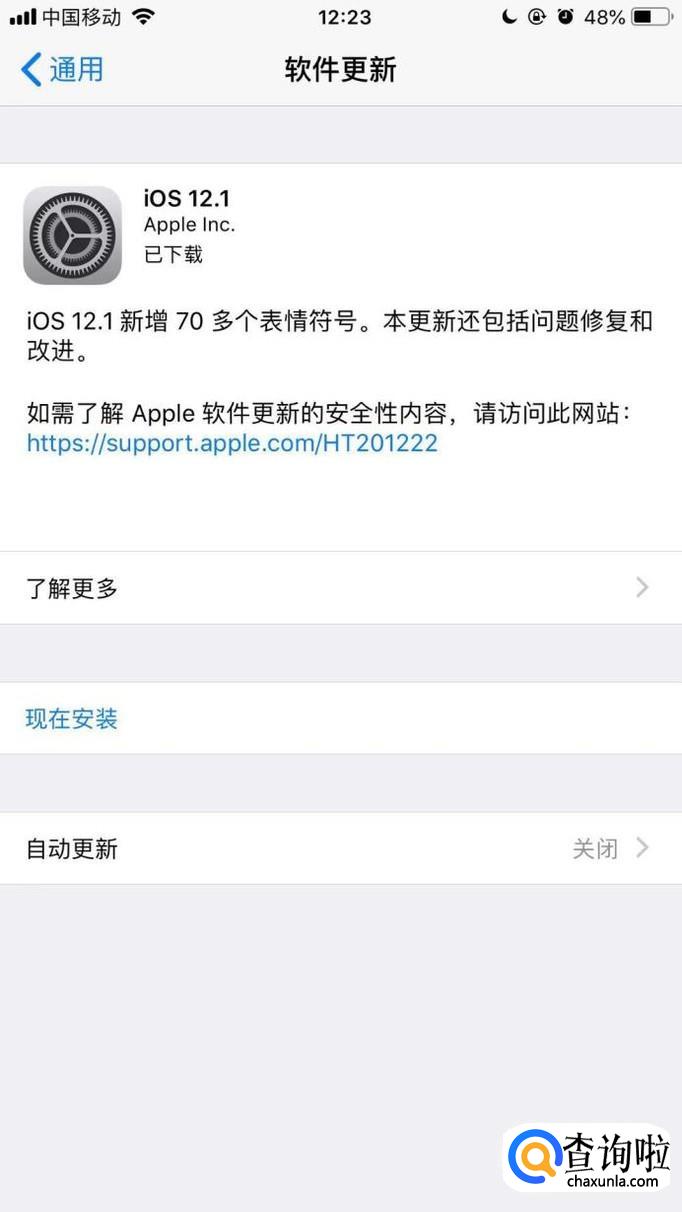This screenshot has width=682, height=1212.
Task: Open the support.apple.com/HT201222 link
Action: coord(232,443)
